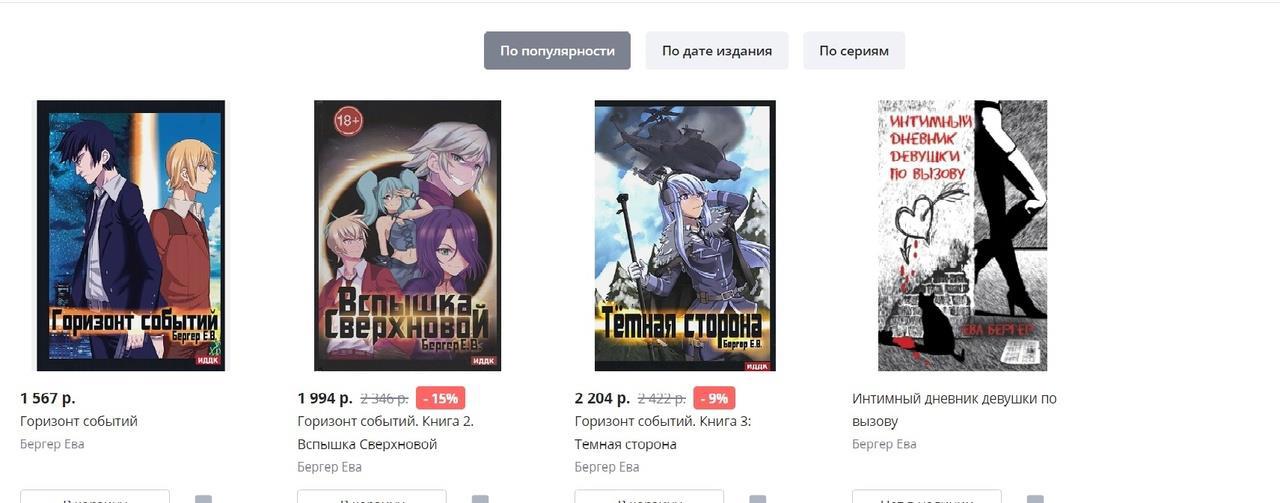Tap the title link Горизонт событий. Книга 3
This screenshot has height=503, width=1280.
pos(662,421)
